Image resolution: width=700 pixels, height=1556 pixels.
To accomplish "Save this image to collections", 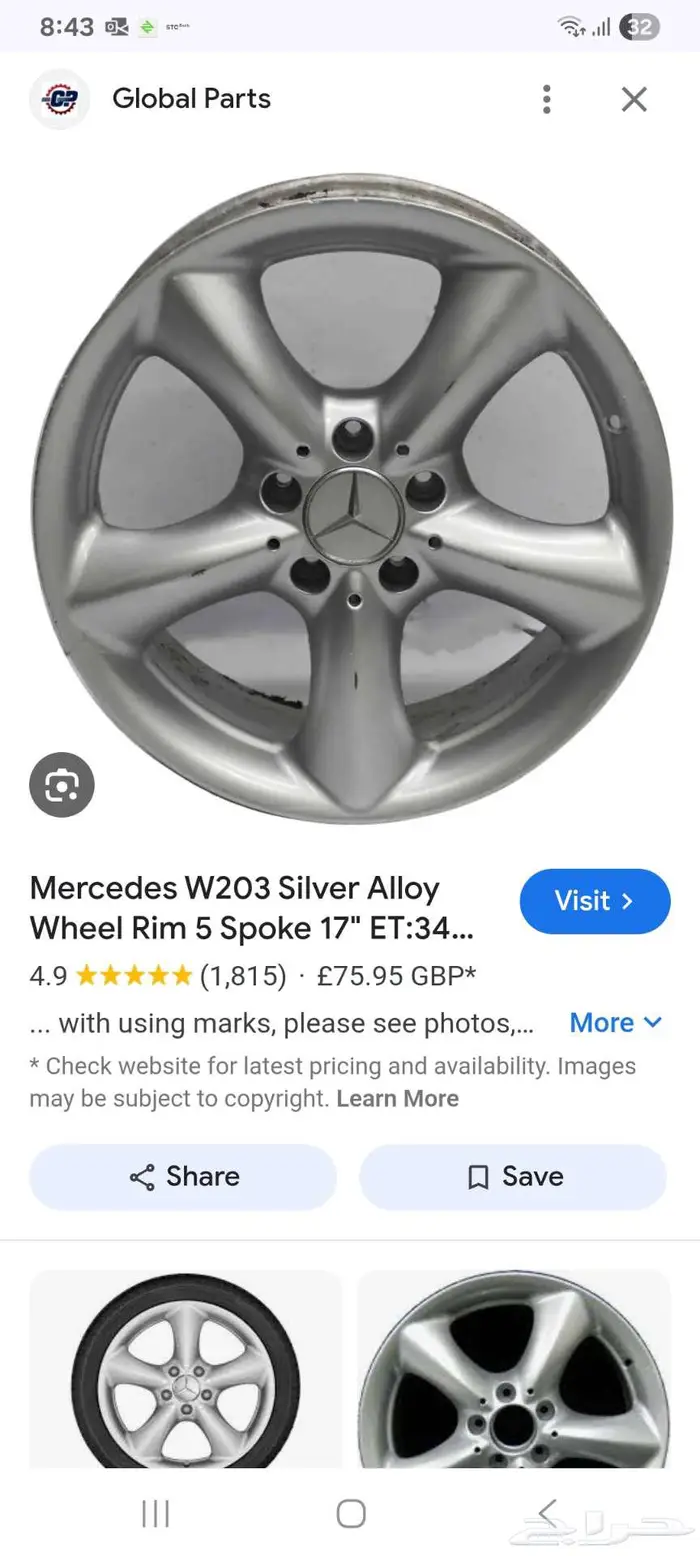I will pyautogui.click(x=513, y=1177).
